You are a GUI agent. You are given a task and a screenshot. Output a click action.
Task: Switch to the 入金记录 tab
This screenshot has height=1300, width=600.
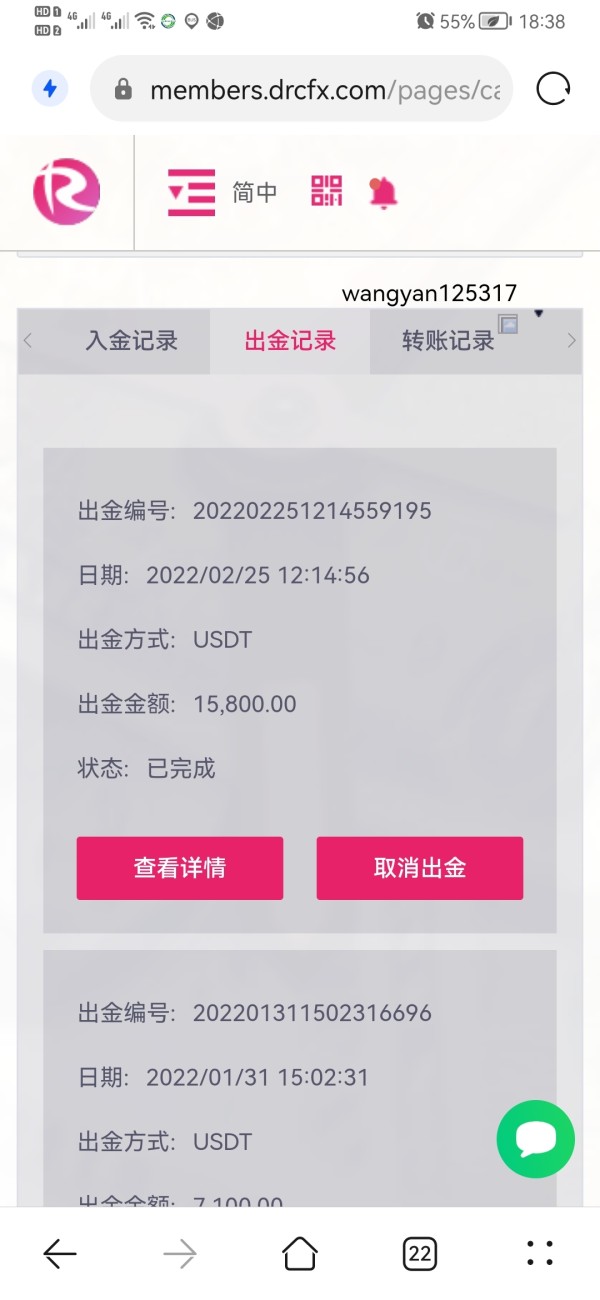pos(131,340)
